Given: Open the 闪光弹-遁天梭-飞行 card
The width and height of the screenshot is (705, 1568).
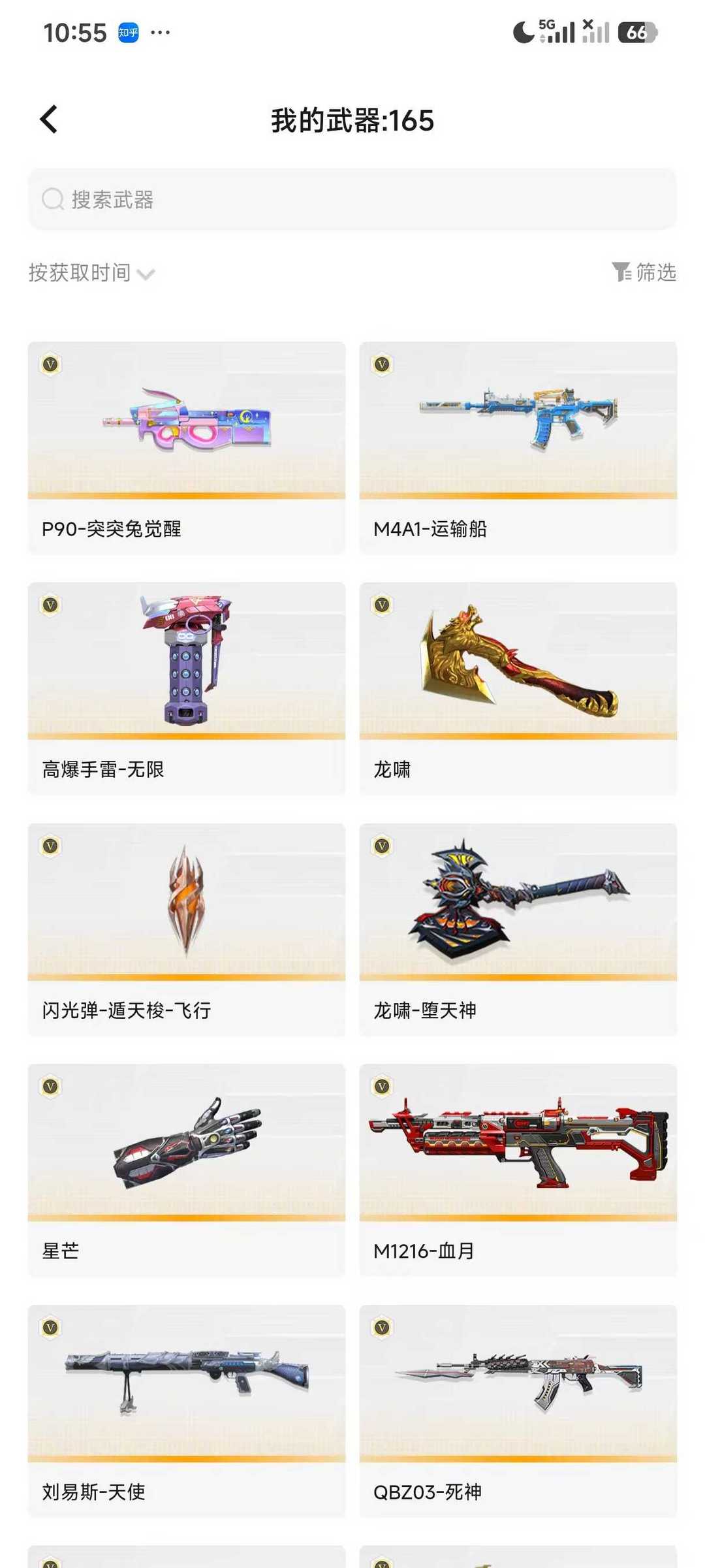Looking at the screenshot, I should point(187,930).
